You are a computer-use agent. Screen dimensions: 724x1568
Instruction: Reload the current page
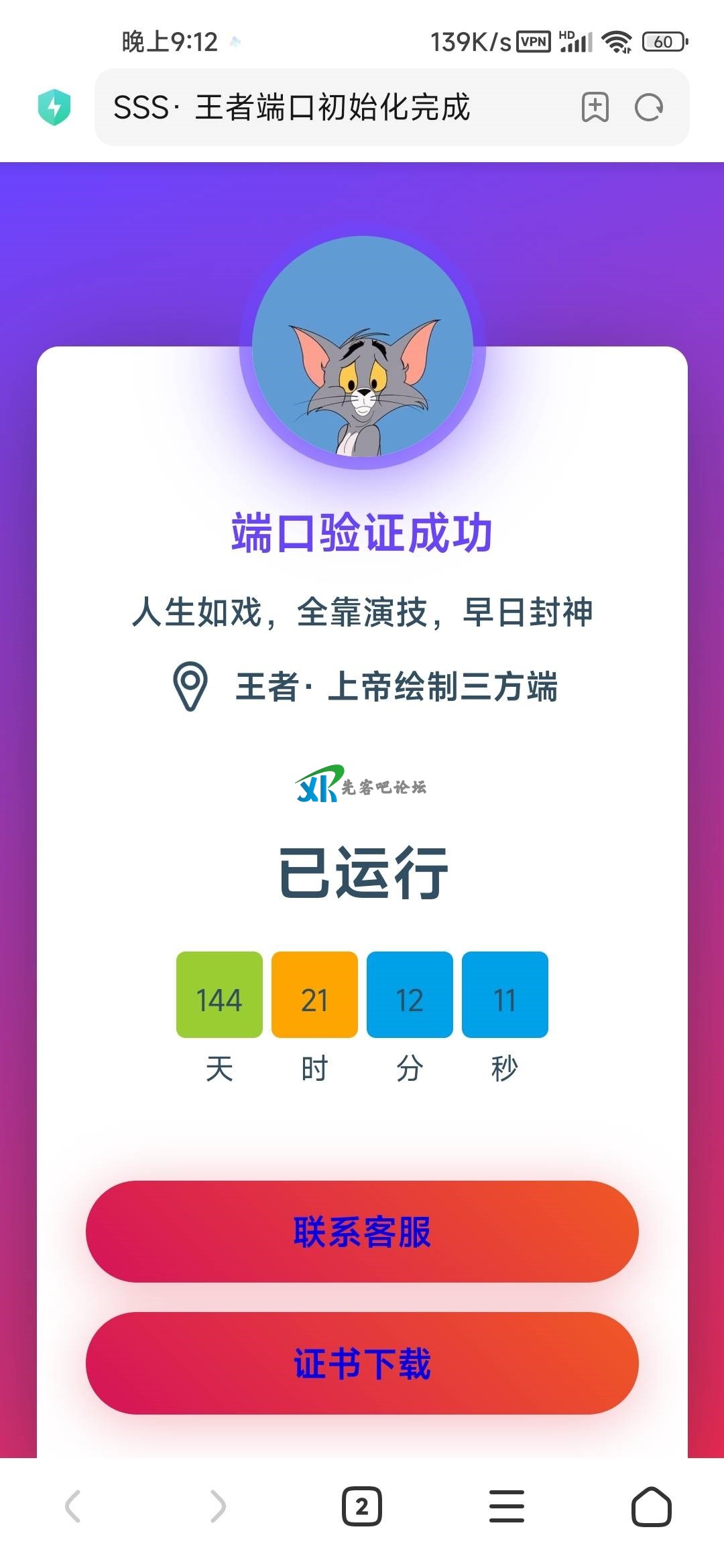[x=648, y=107]
